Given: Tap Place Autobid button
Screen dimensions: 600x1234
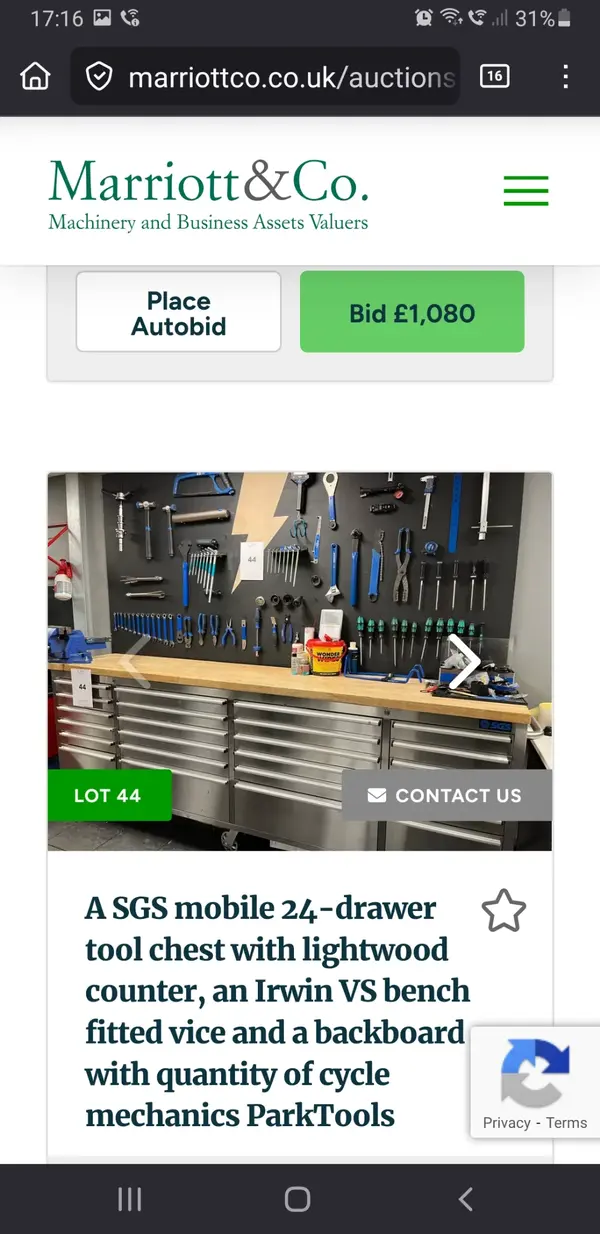Looking at the screenshot, I should [x=179, y=313].
